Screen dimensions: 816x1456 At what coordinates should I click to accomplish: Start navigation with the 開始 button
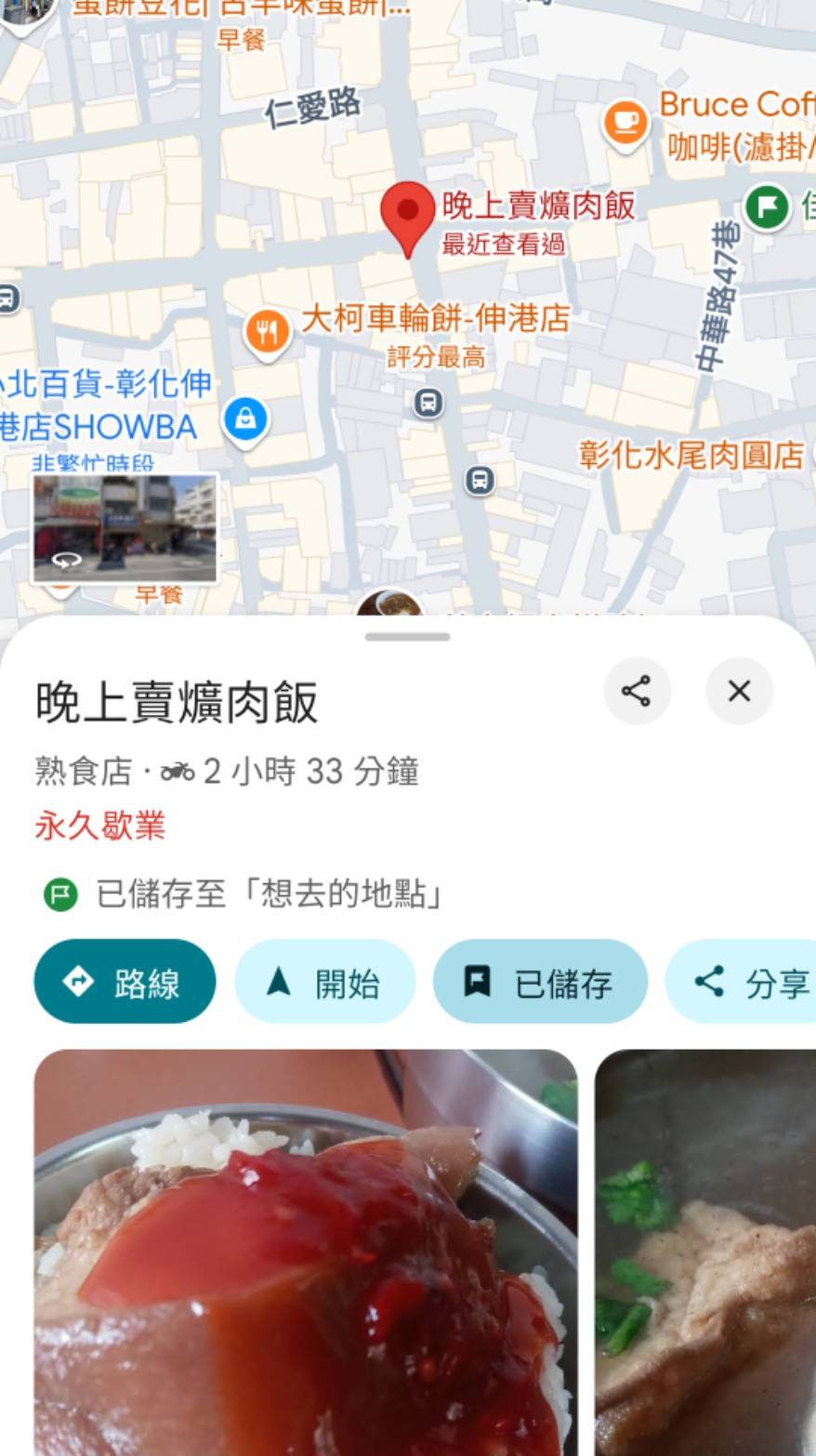point(324,982)
